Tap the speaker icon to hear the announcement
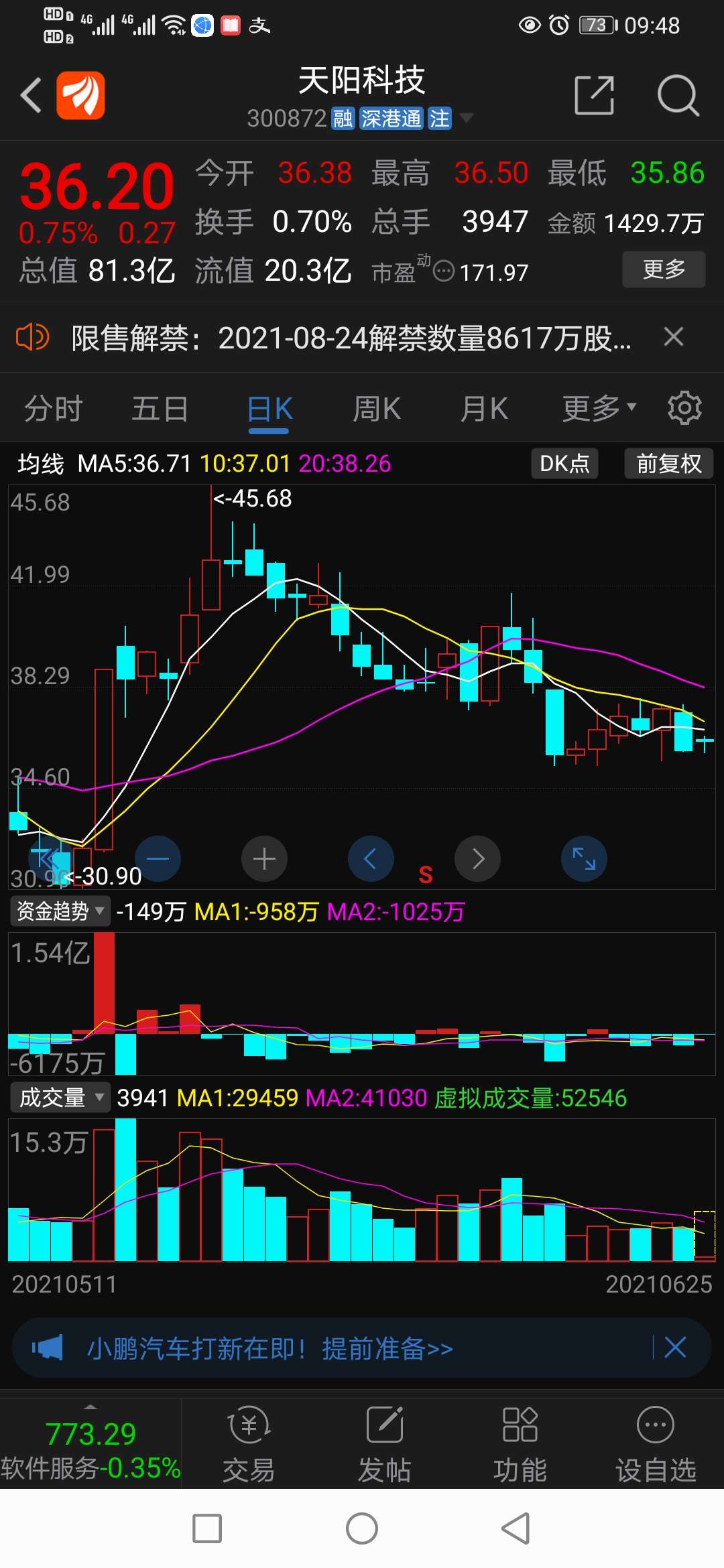The image size is (724, 1568). 33,338
